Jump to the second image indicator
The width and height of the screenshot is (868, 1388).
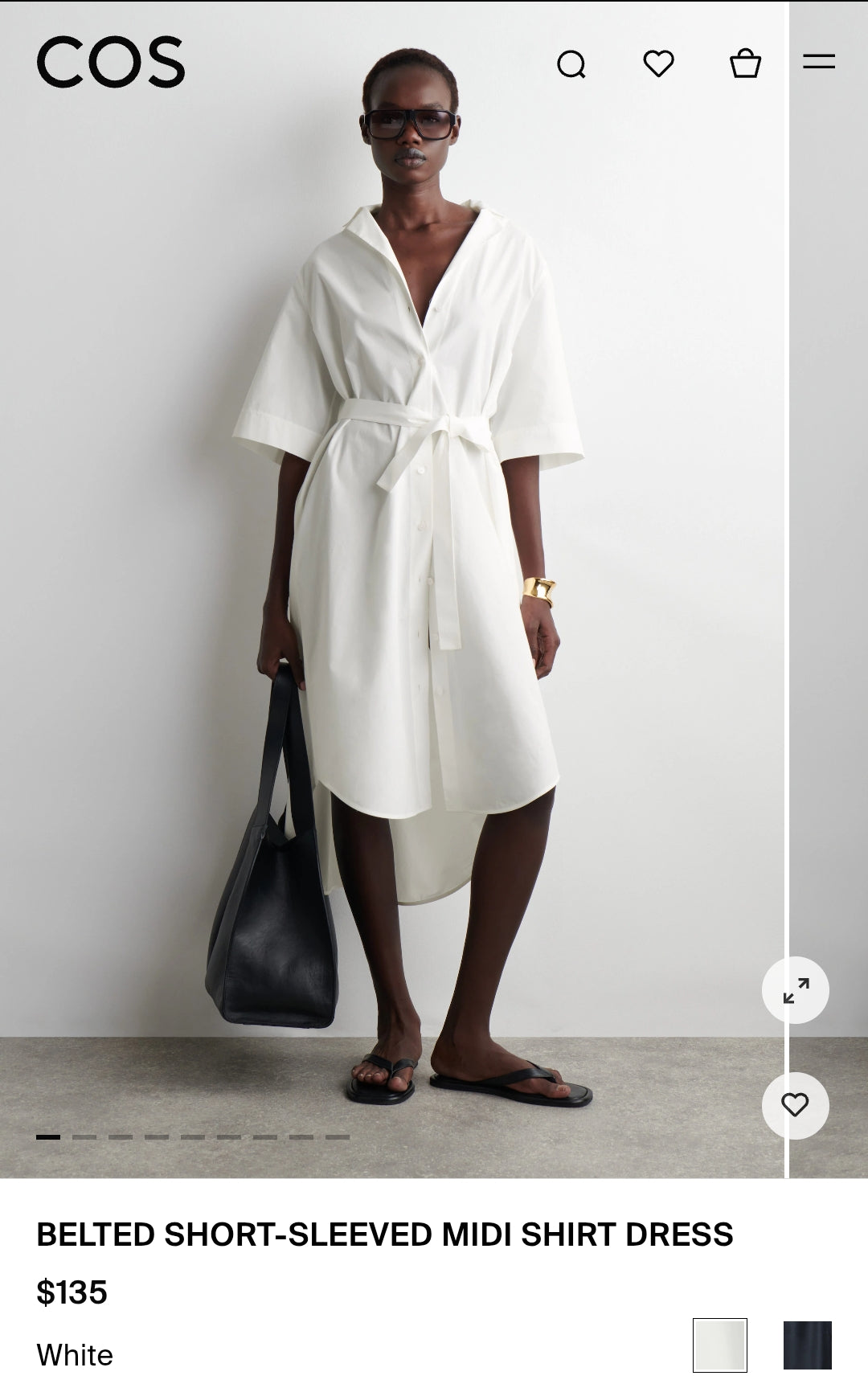[x=84, y=1137]
